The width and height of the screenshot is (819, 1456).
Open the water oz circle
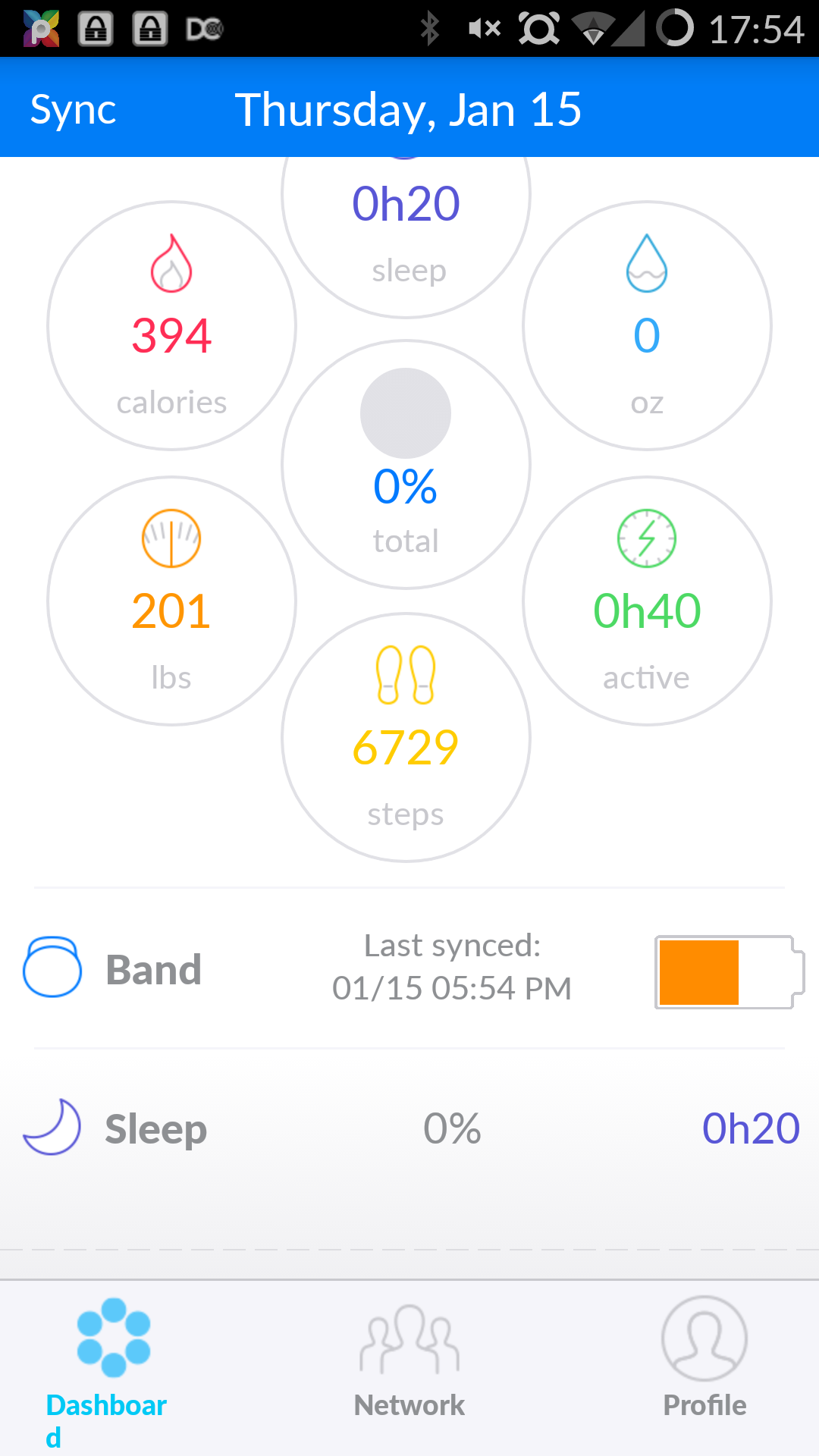point(647,325)
